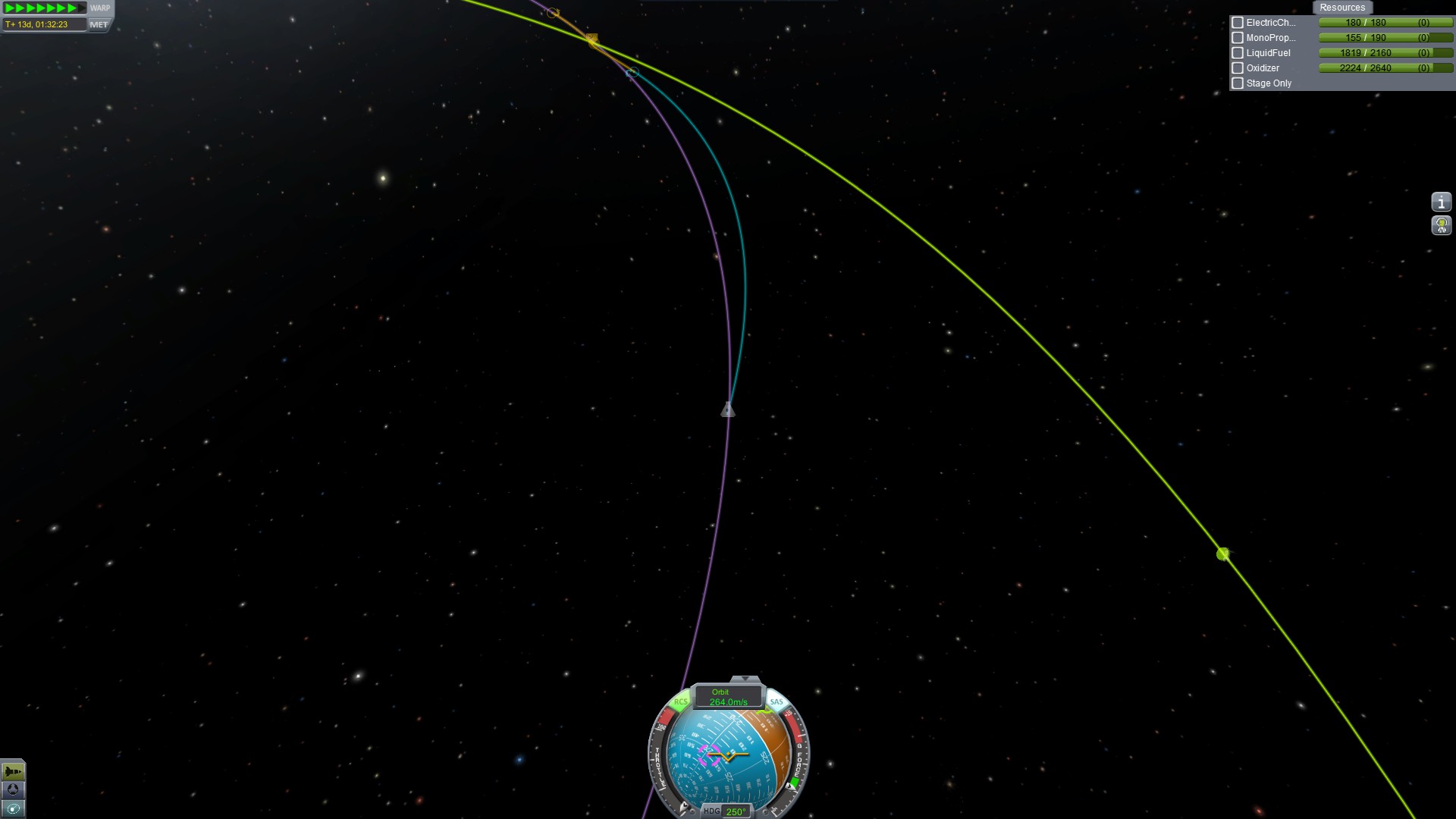Image resolution: width=1456 pixels, height=819 pixels.
Task: Toggle SAS indicator on navball
Action: [777, 702]
